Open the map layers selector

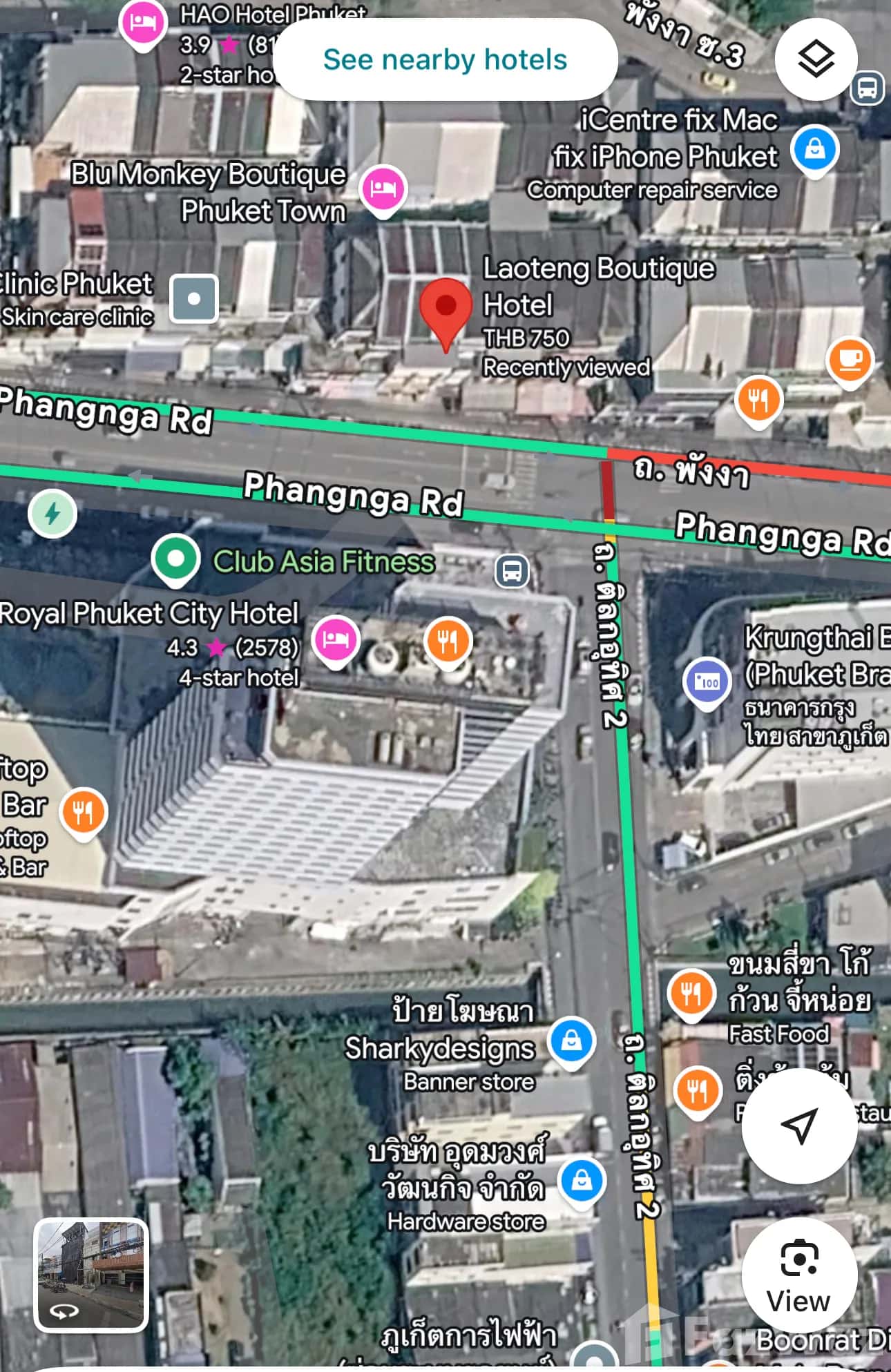point(816,59)
